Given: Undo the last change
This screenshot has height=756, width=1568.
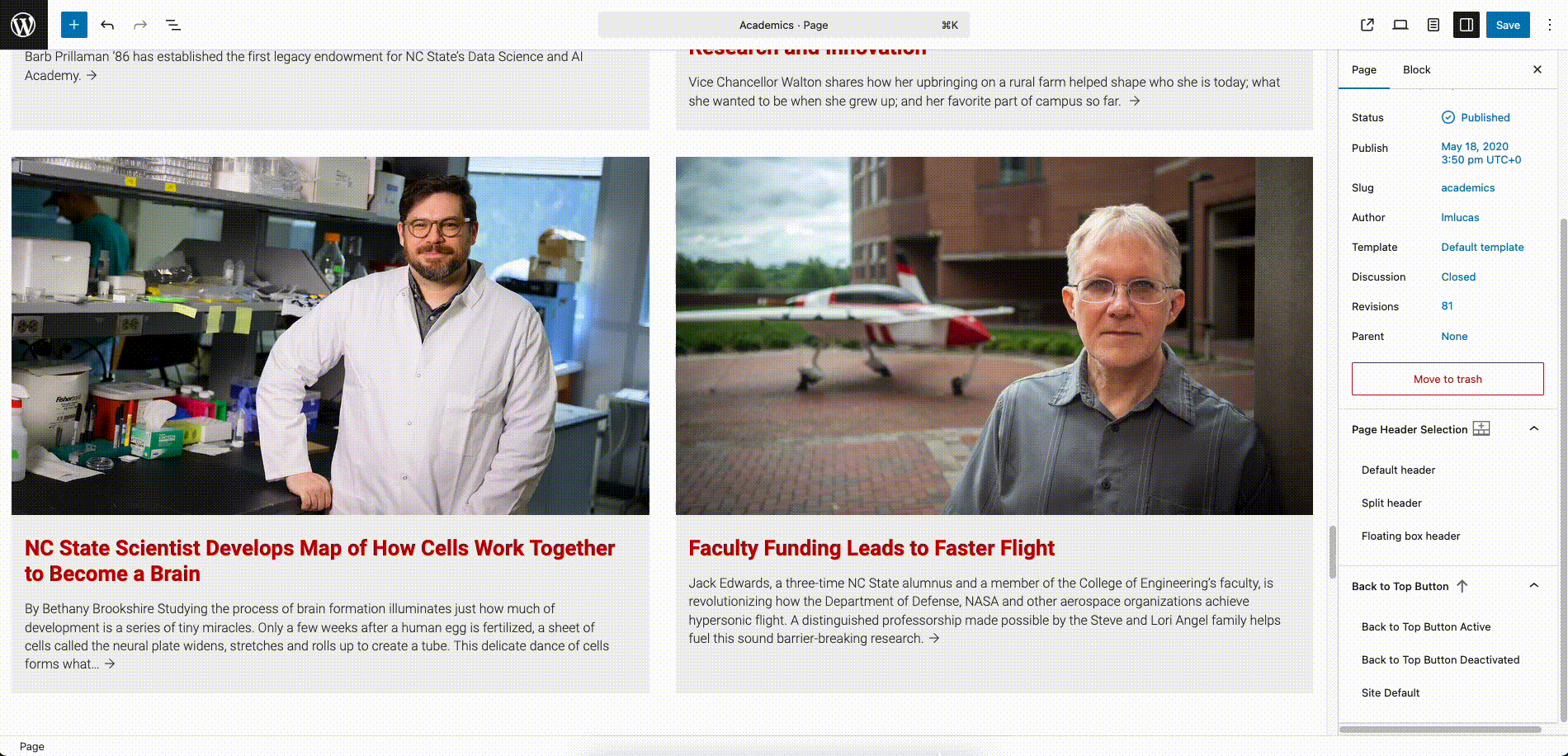Looking at the screenshot, I should tap(107, 25).
